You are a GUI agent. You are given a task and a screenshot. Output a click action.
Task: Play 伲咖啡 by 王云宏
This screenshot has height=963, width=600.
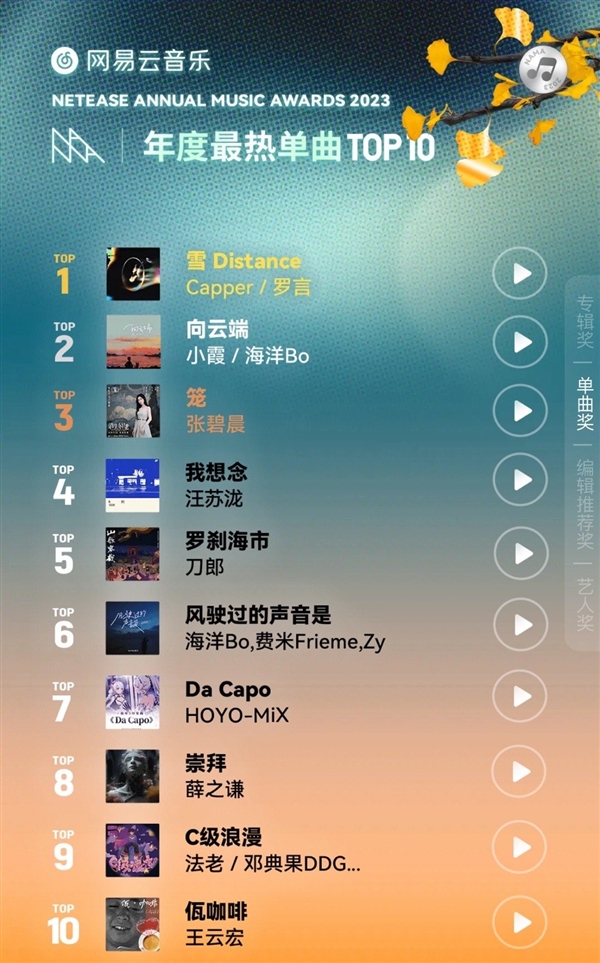pos(520,923)
